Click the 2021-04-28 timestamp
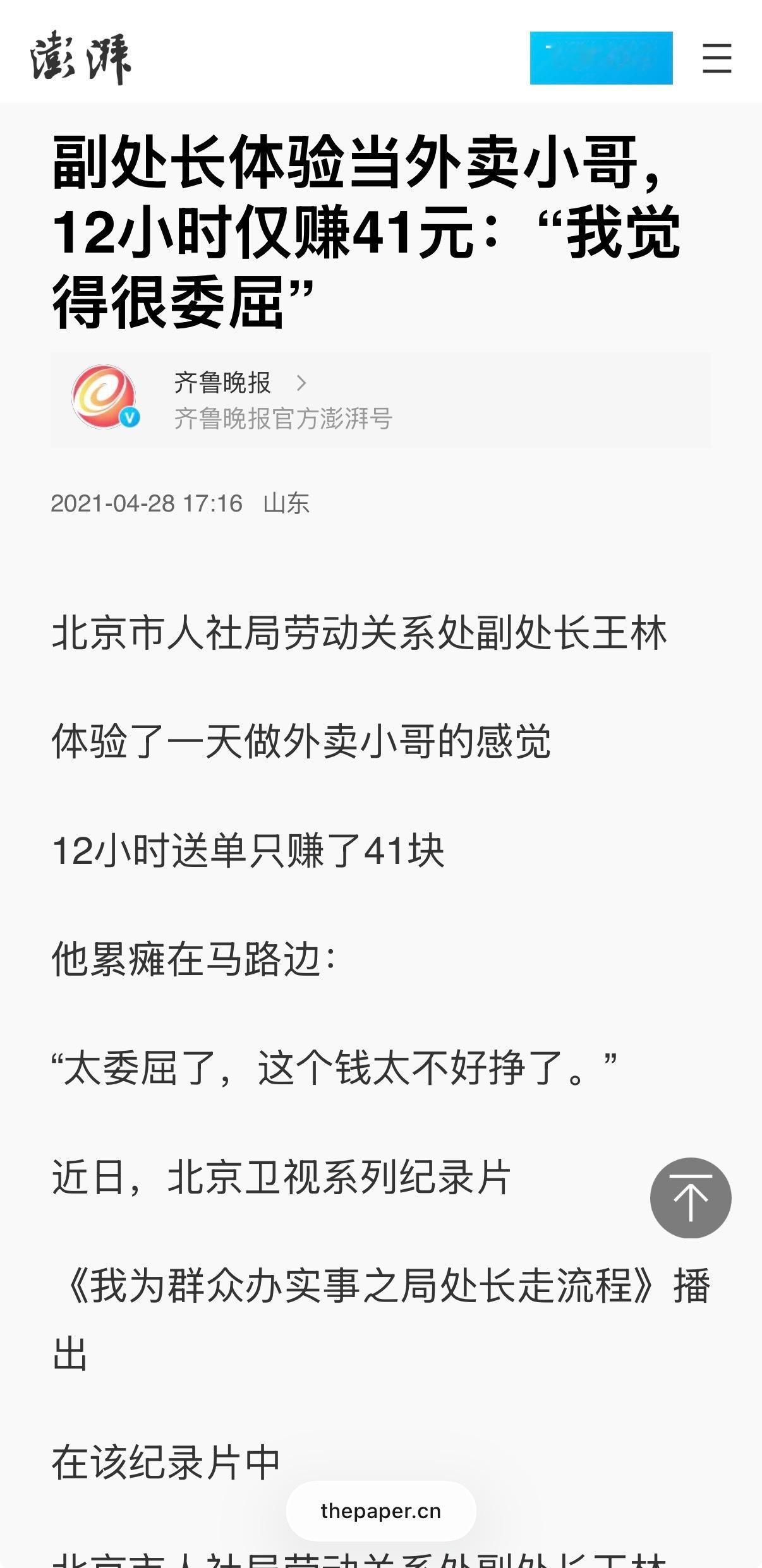 click(x=147, y=503)
